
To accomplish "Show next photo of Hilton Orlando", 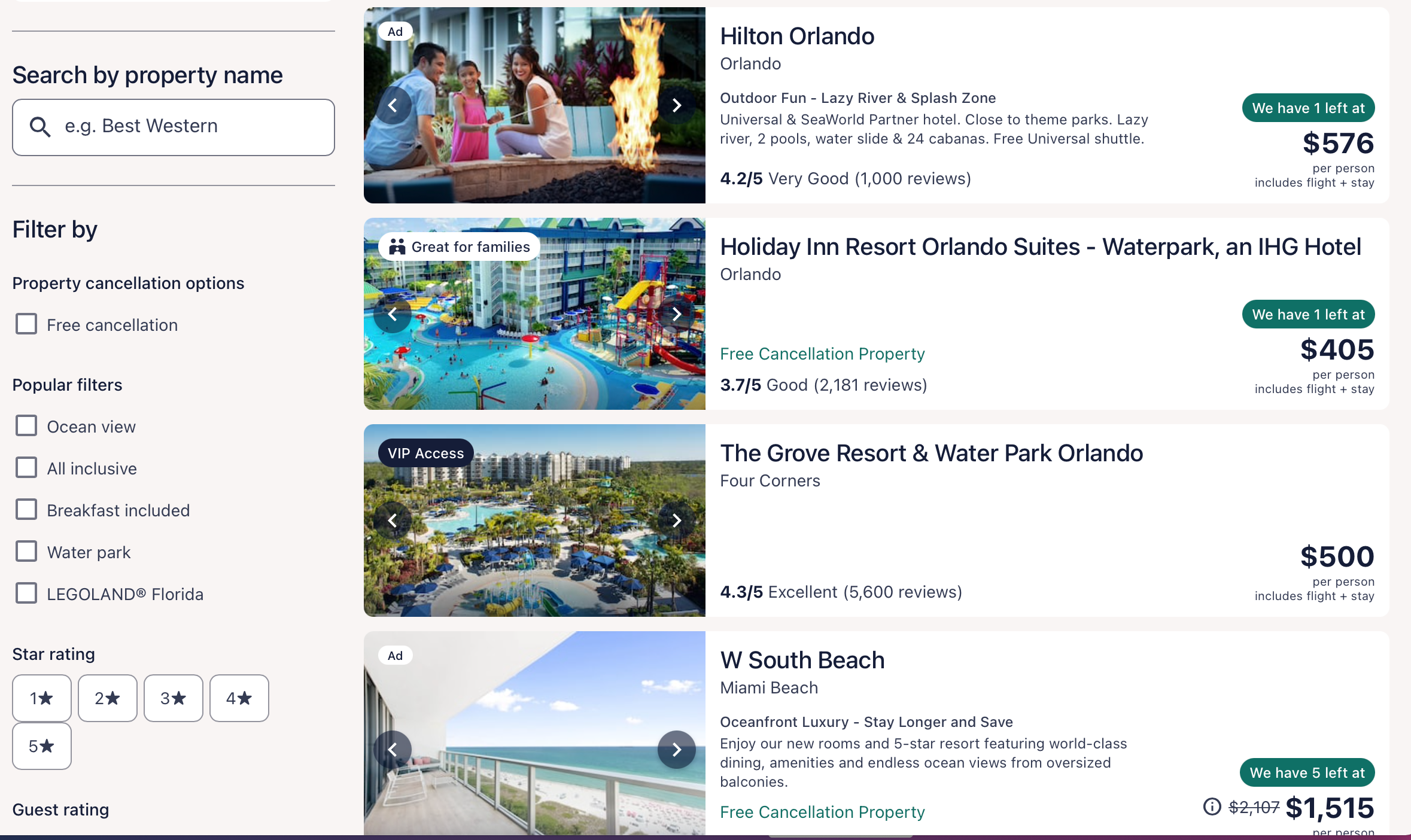I will tap(676, 105).
